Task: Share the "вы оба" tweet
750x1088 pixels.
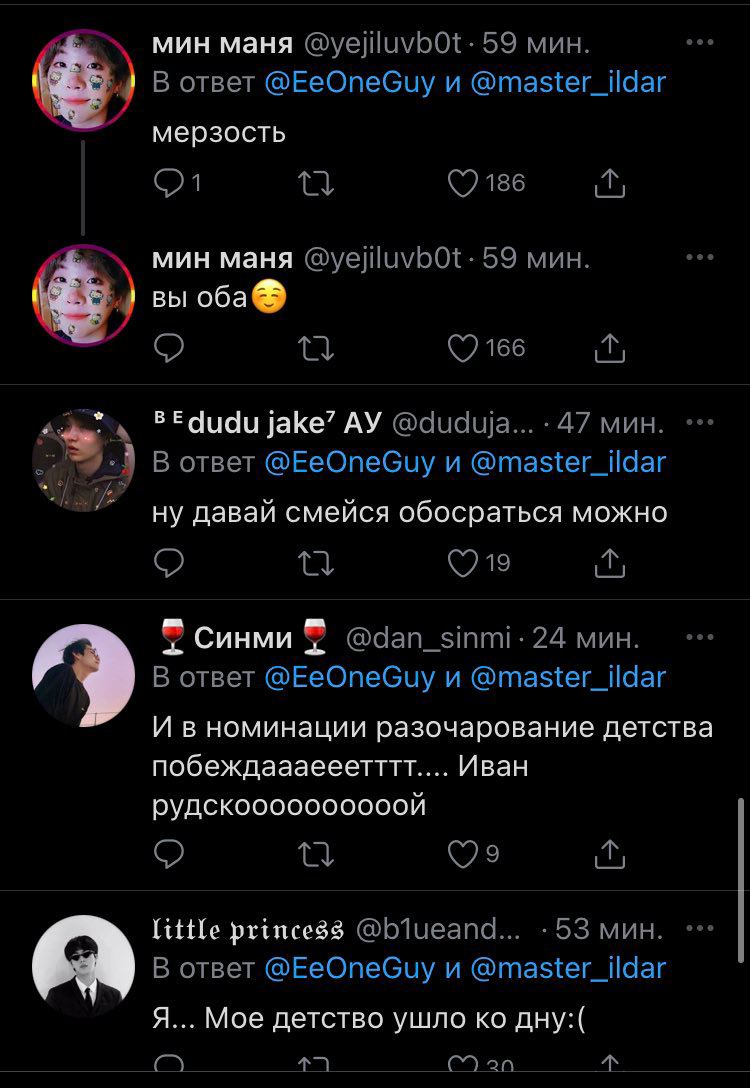Action: [x=610, y=348]
